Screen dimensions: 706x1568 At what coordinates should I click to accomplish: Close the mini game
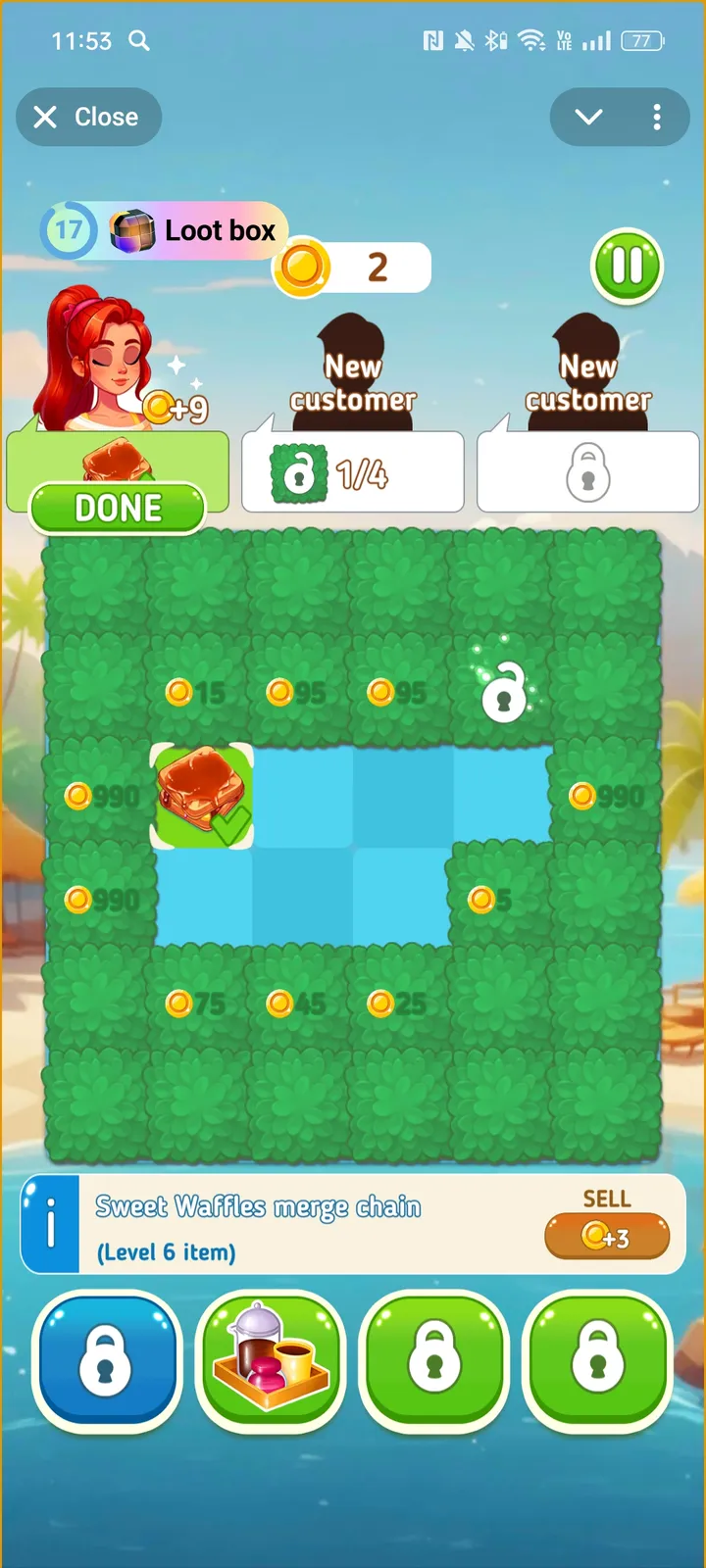88,117
